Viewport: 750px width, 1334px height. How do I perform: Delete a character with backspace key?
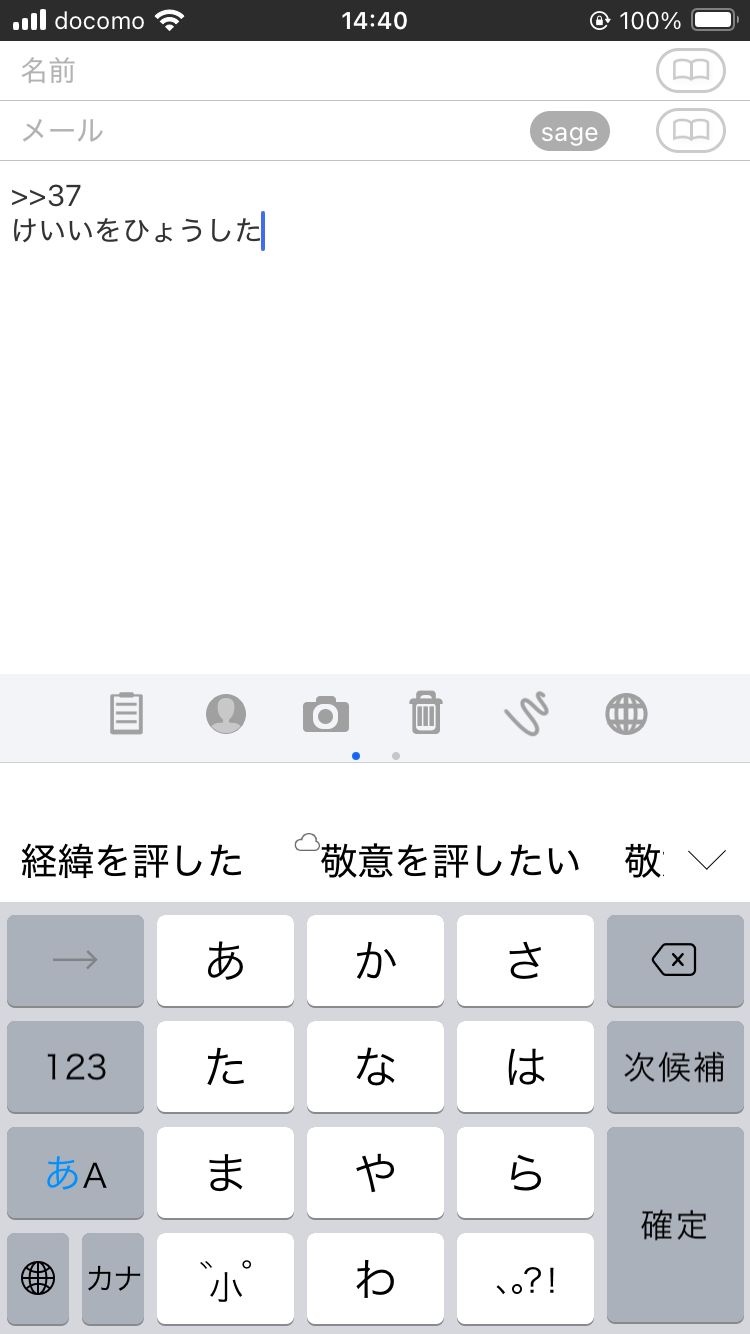(x=674, y=961)
